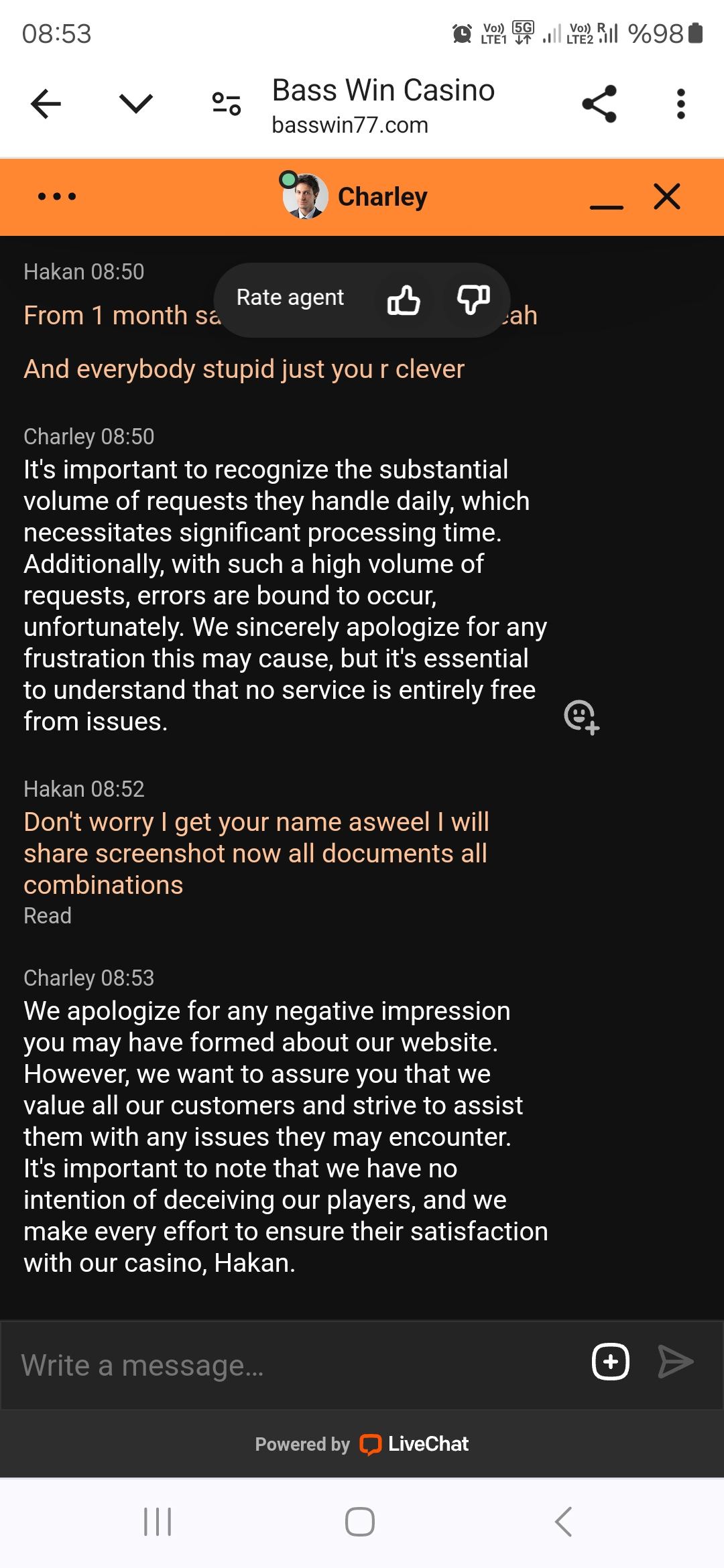Rate the agent with thumbs down
724x1568 pixels.
click(x=473, y=300)
